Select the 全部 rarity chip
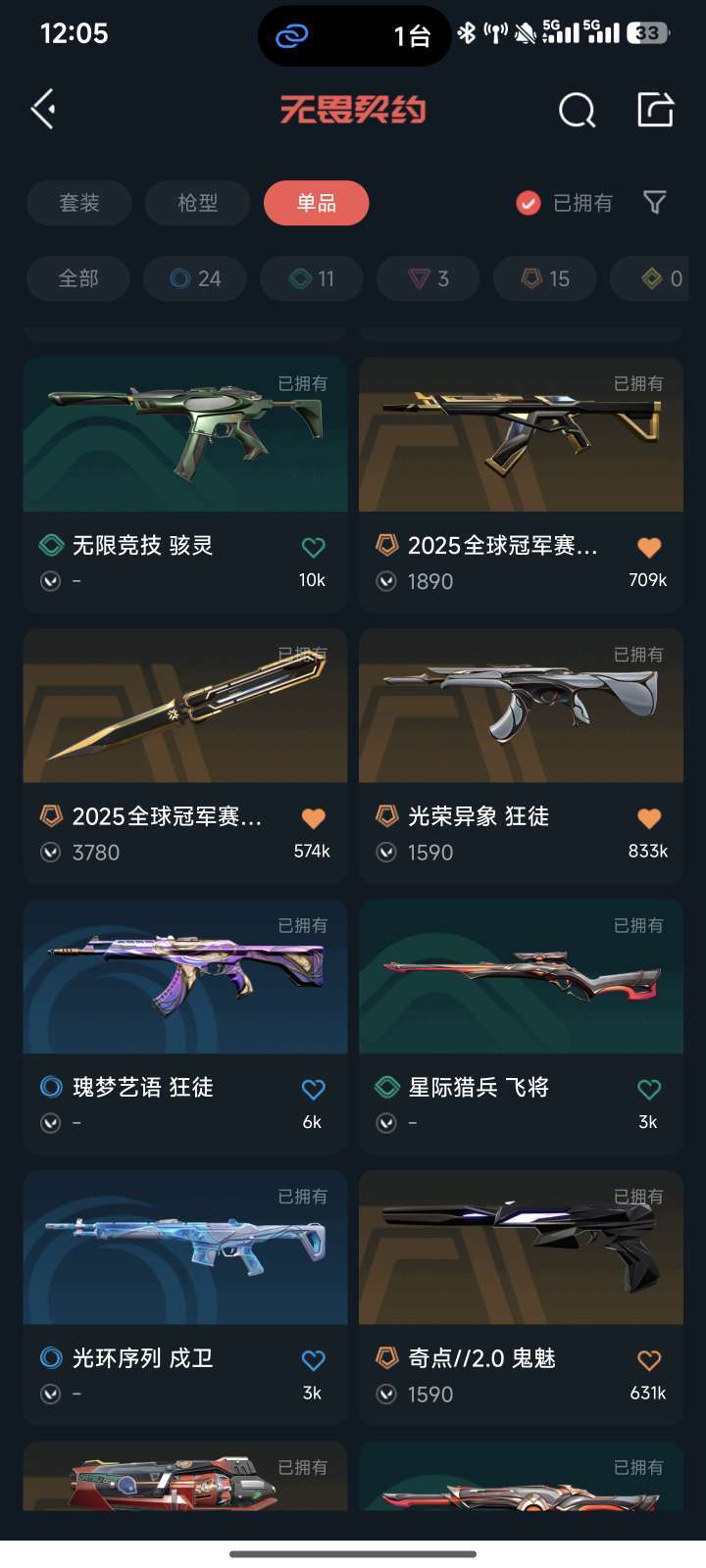This screenshot has width=706, height=1568. [77, 278]
